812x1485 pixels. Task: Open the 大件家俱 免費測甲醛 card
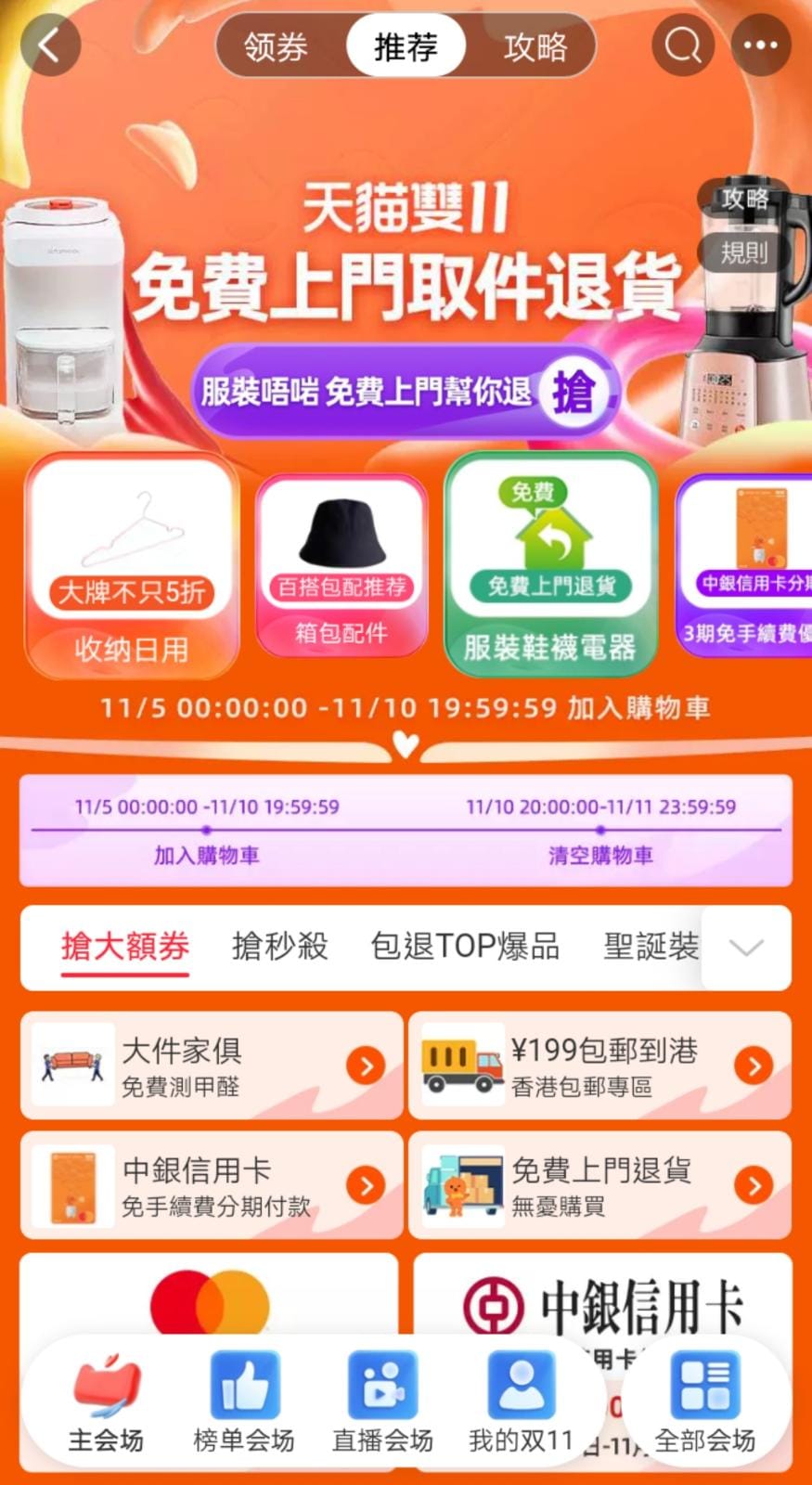212,1065
